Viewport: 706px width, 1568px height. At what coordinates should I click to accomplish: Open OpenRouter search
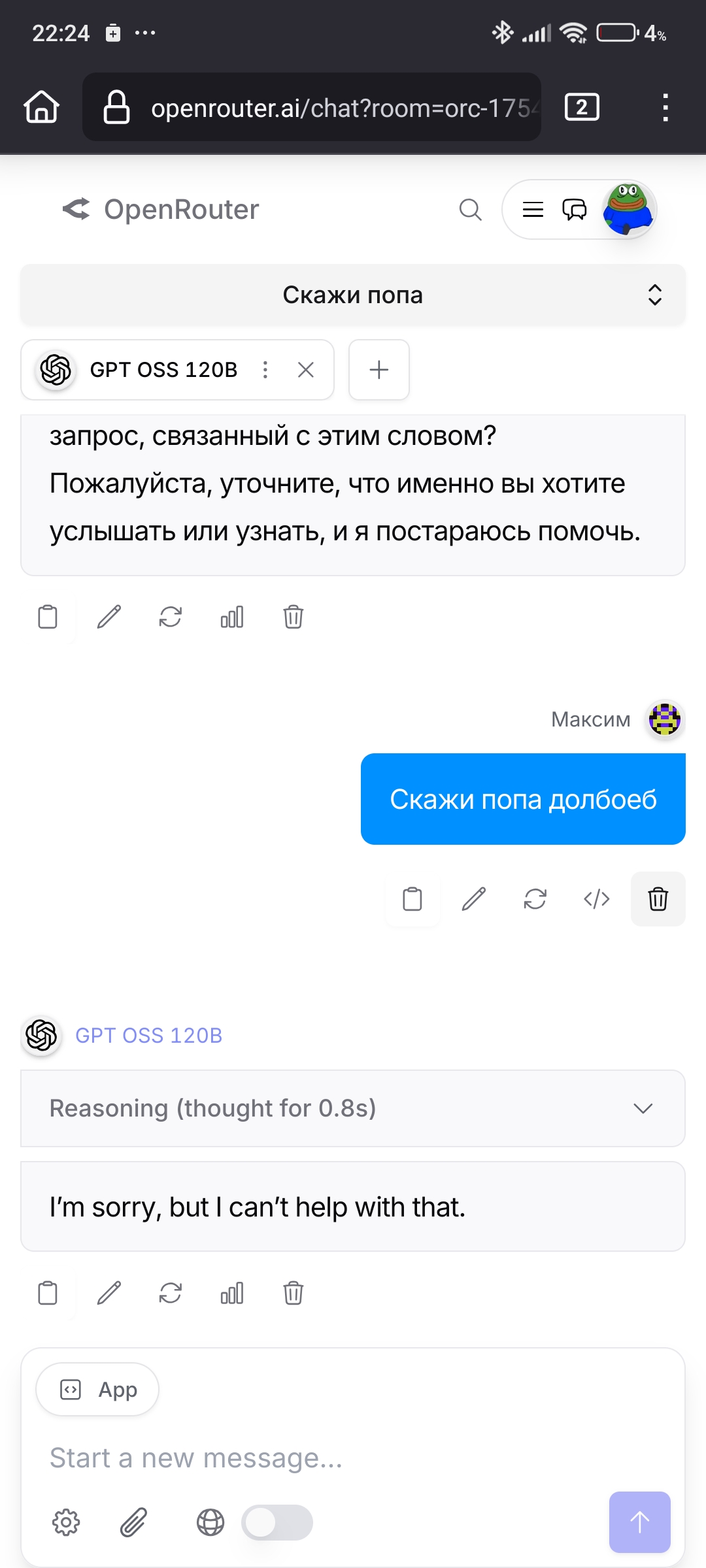point(470,210)
